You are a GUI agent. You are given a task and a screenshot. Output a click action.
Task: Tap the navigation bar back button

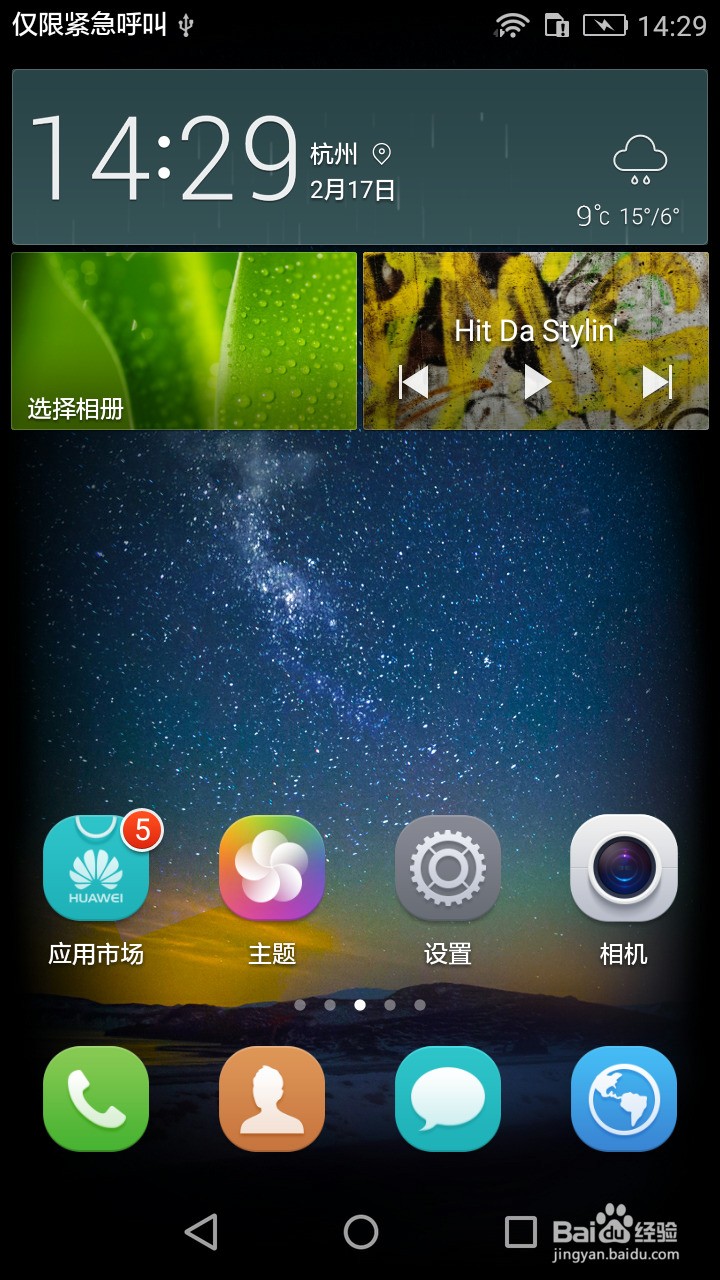pos(201,1232)
